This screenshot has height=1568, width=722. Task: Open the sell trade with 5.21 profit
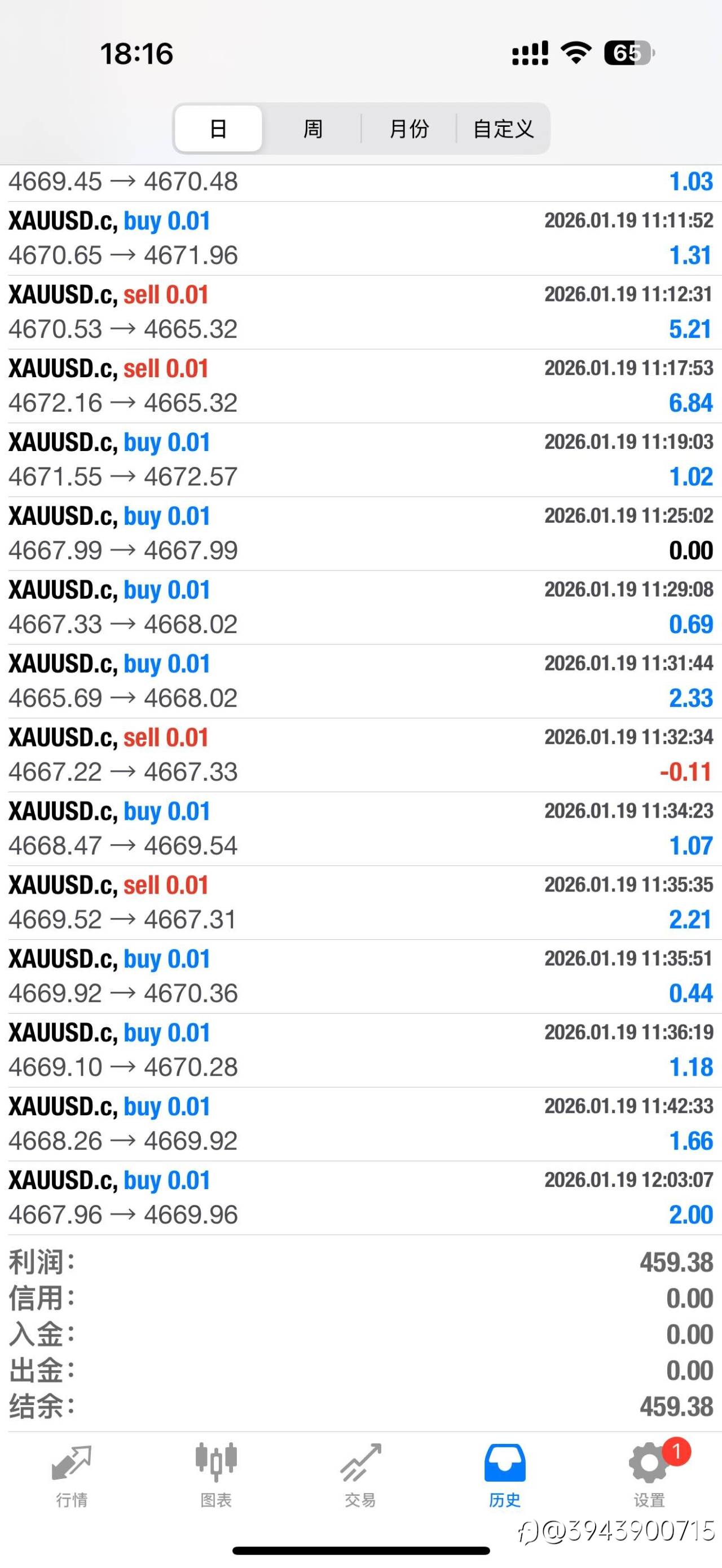tap(360, 312)
